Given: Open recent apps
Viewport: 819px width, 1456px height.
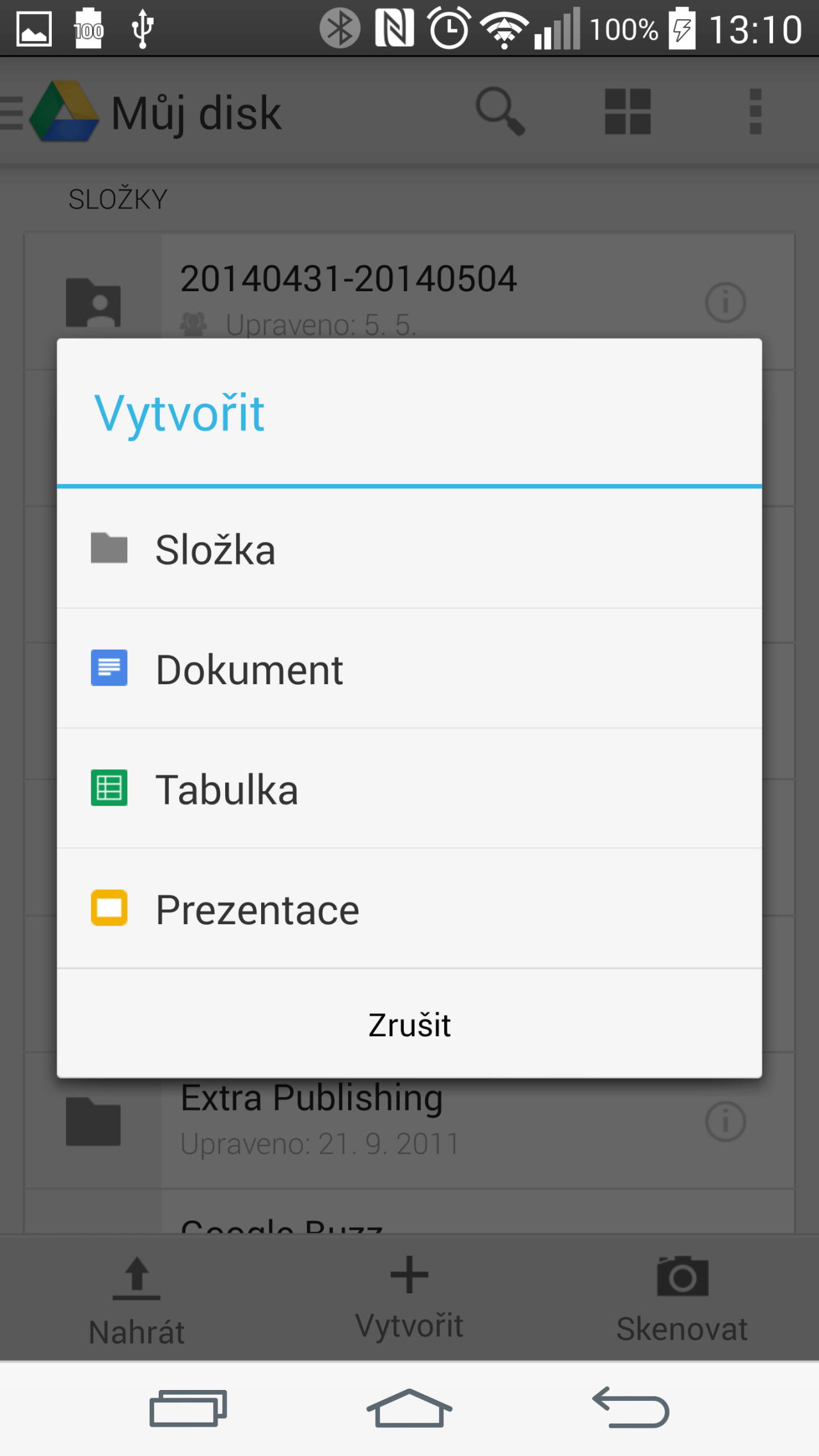Looking at the screenshot, I should (x=188, y=1408).
